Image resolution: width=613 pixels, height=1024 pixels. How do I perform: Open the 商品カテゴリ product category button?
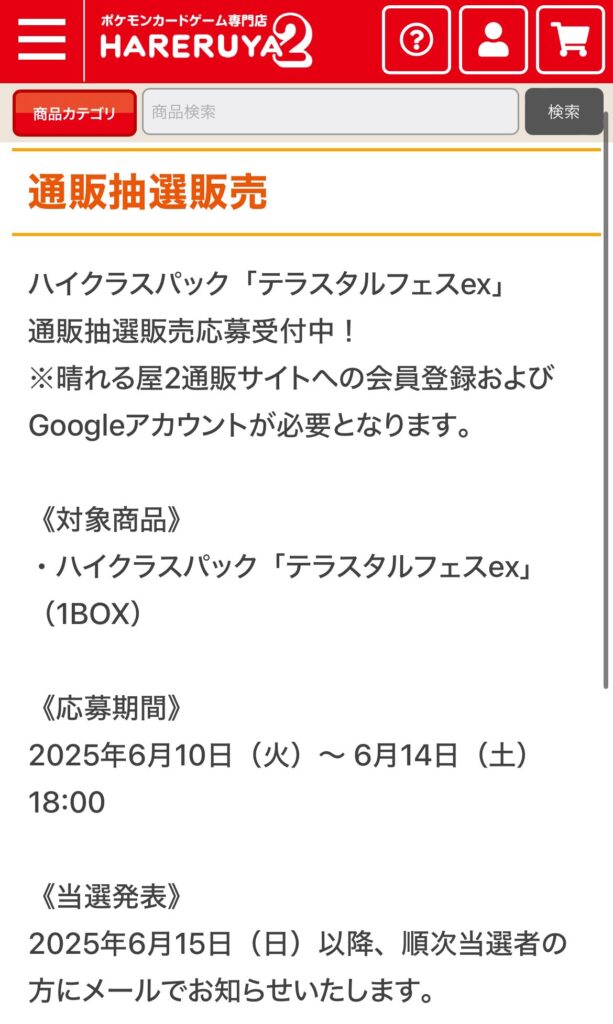point(74,113)
